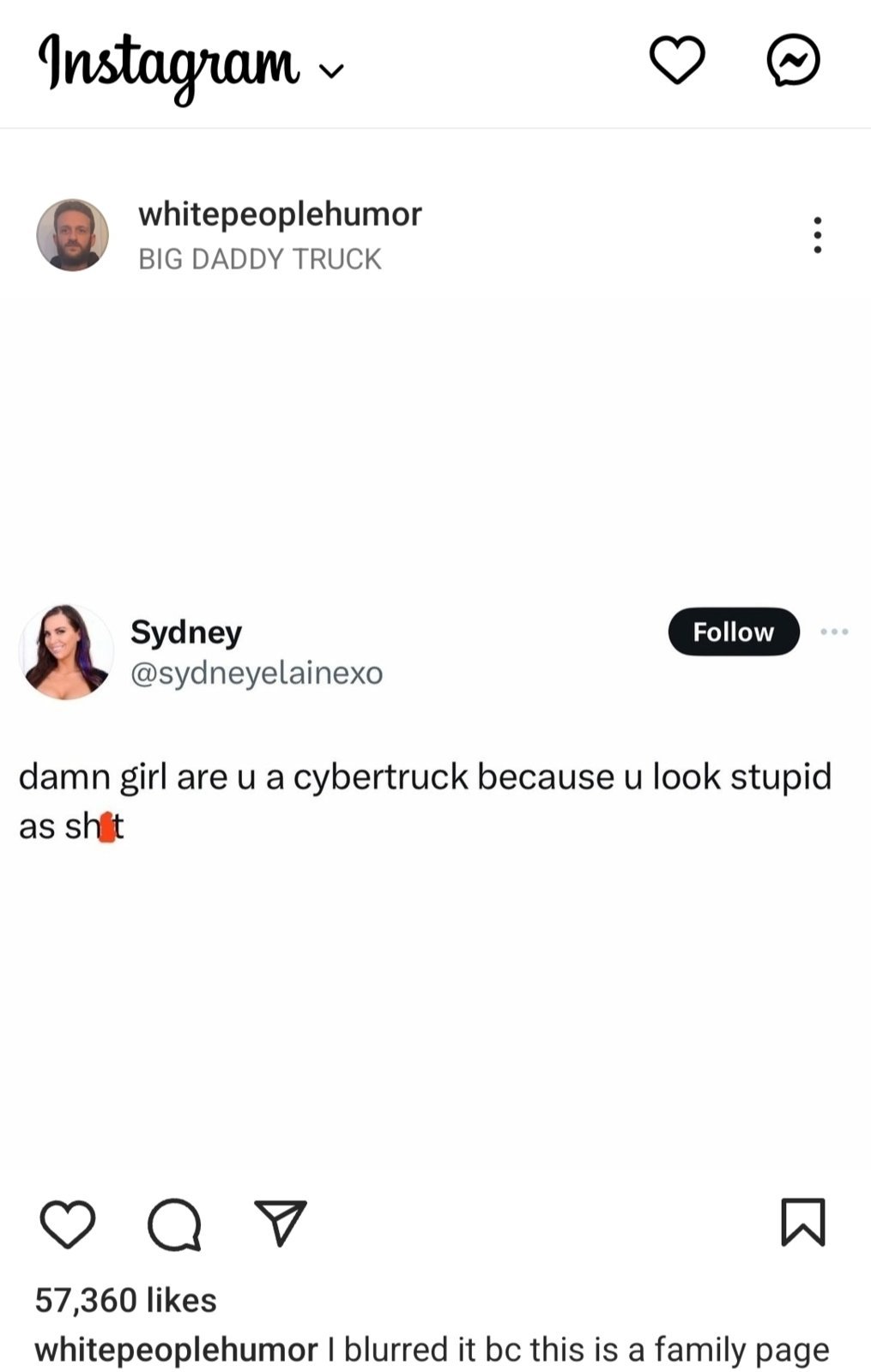Open the notifications heart in header
Image resolution: width=871 pixels, height=1372 pixels.
677,60
